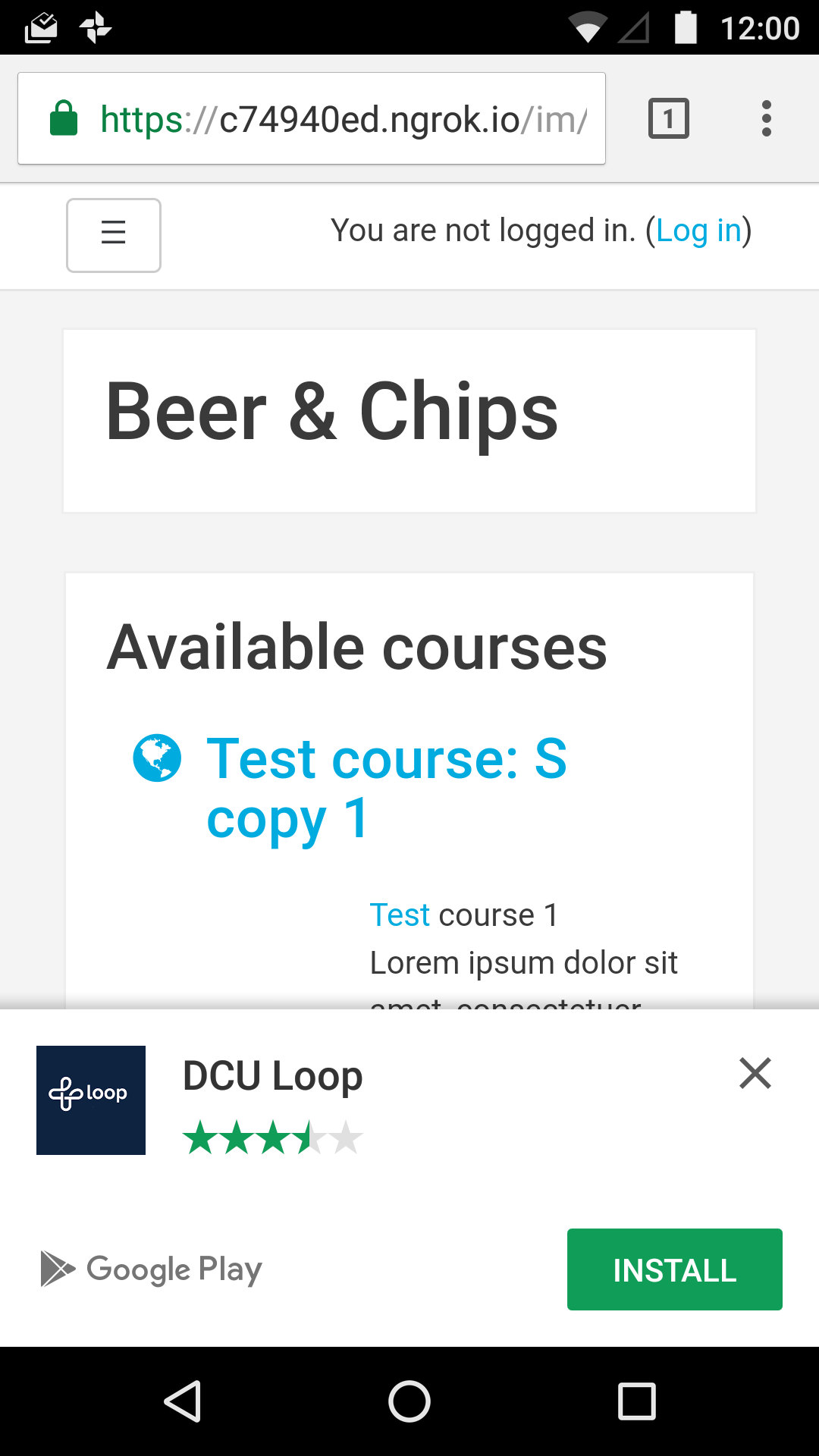The width and height of the screenshot is (819, 1456).
Task: Follow the Log in link
Action: [698, 231]
